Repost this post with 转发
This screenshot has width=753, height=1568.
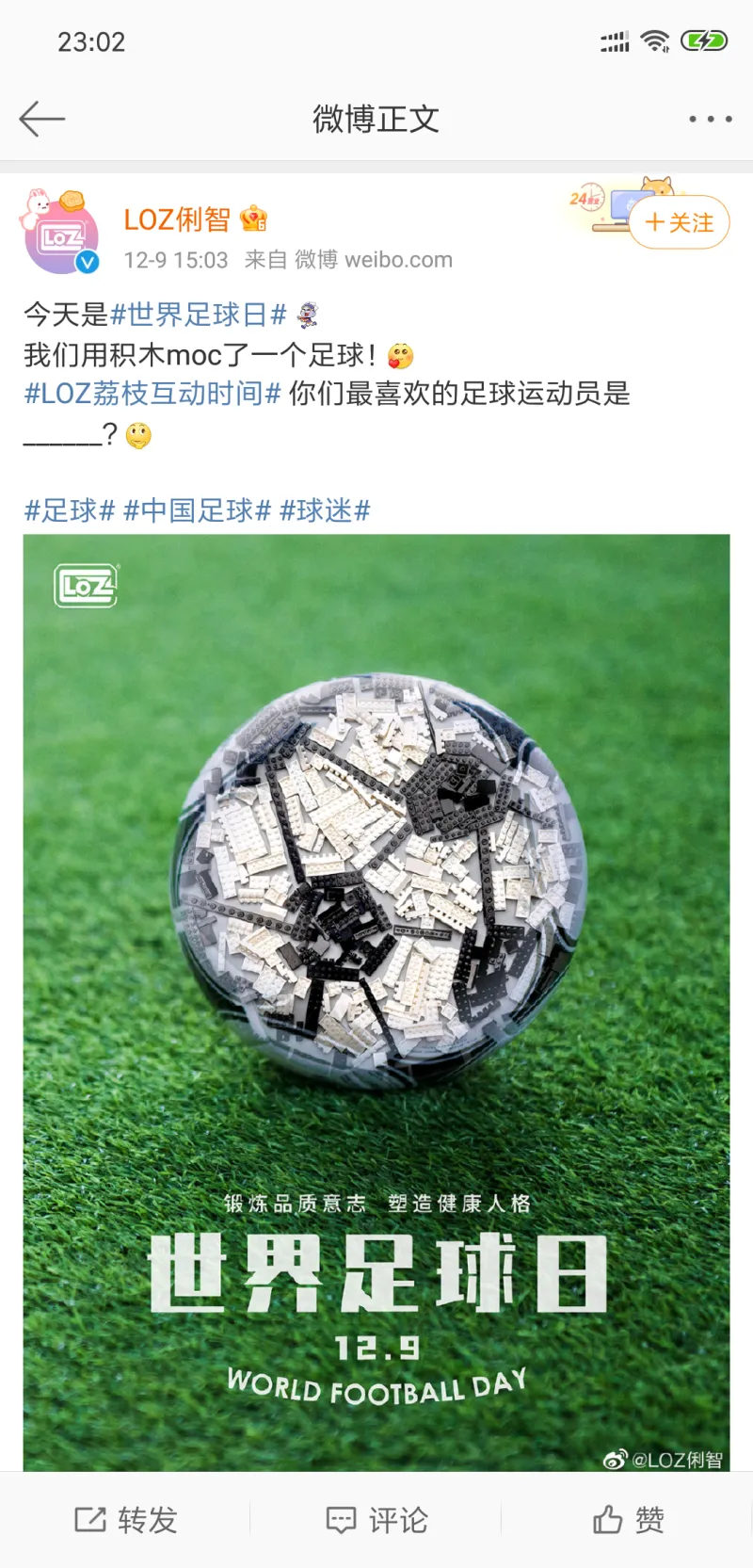pos(126,1520)
